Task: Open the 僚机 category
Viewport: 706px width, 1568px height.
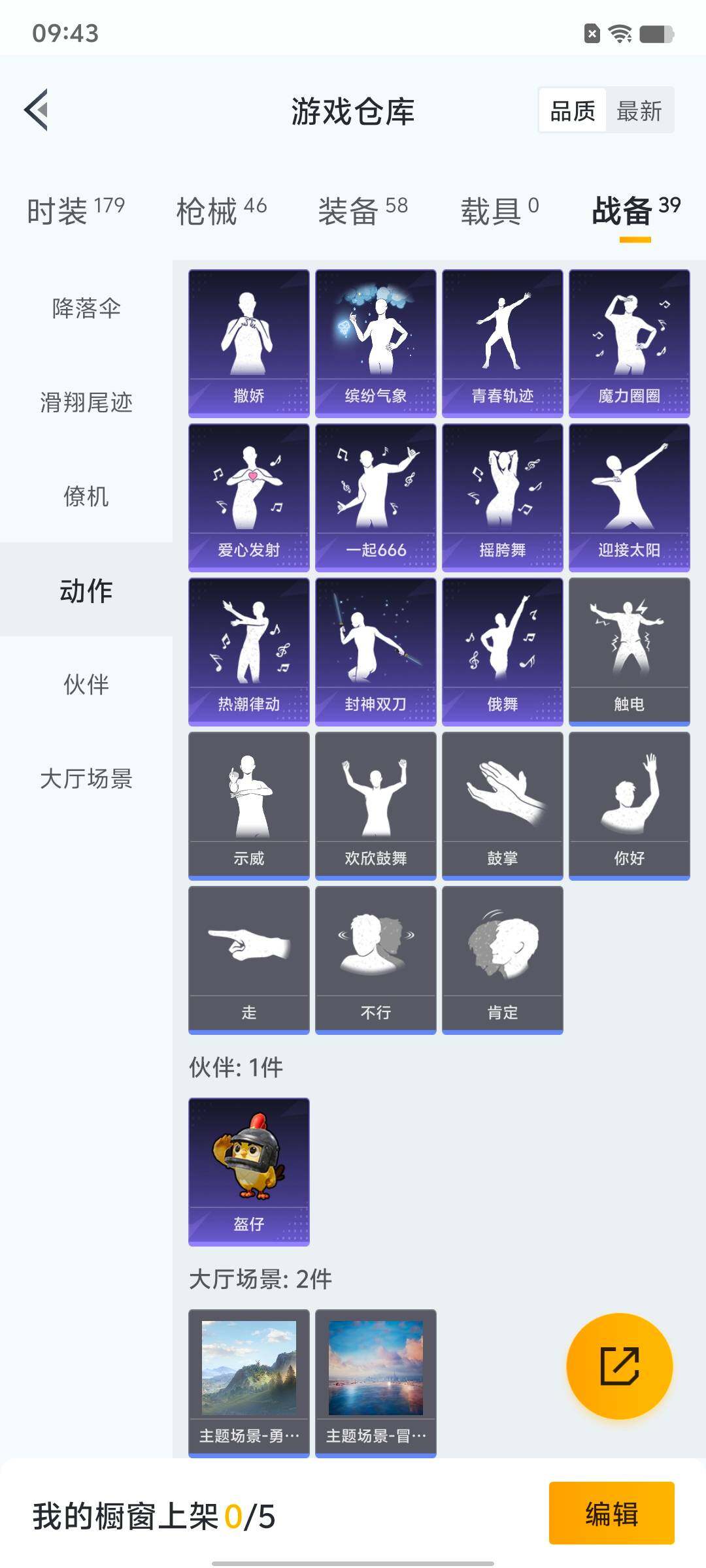Action: [86, 496]
